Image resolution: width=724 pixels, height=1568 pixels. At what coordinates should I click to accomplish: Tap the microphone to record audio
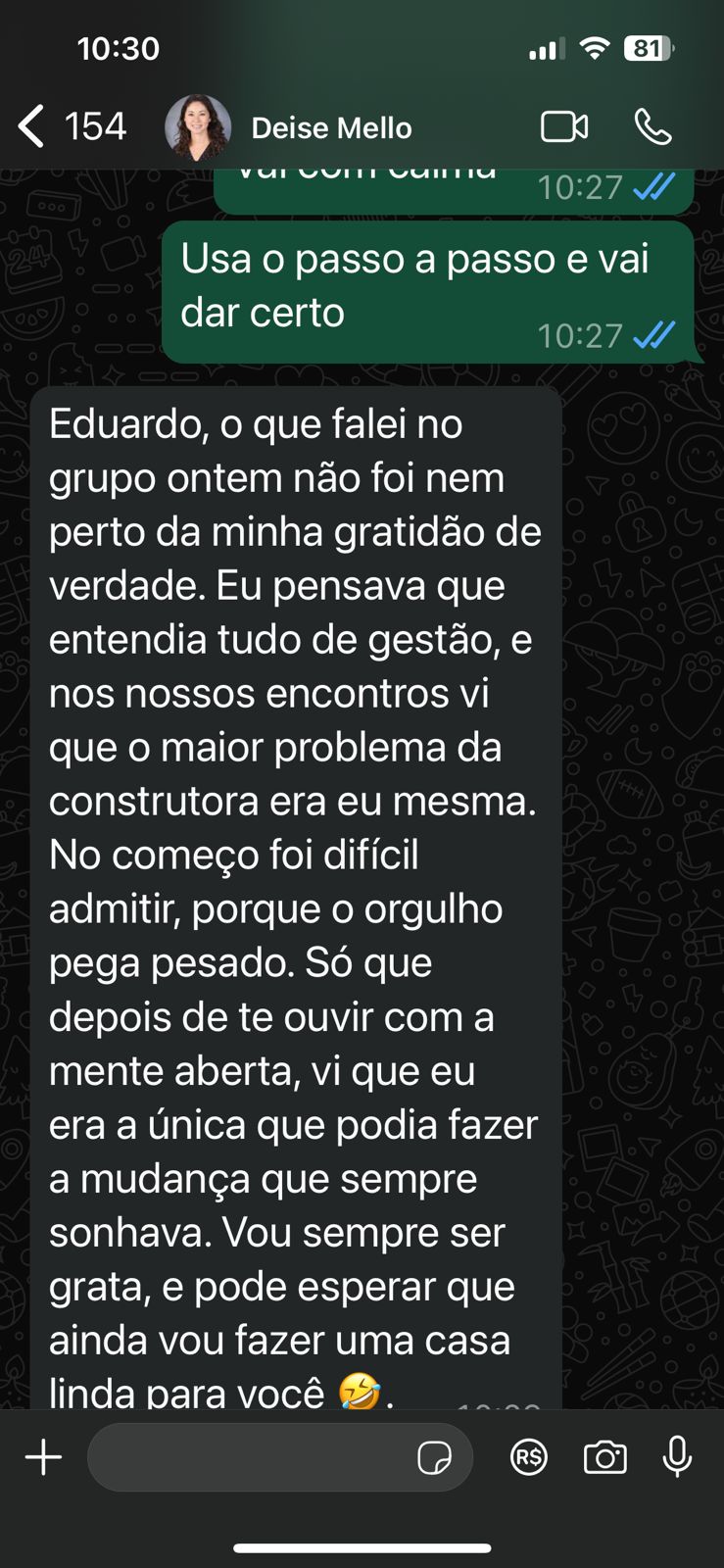[677, 1457]
